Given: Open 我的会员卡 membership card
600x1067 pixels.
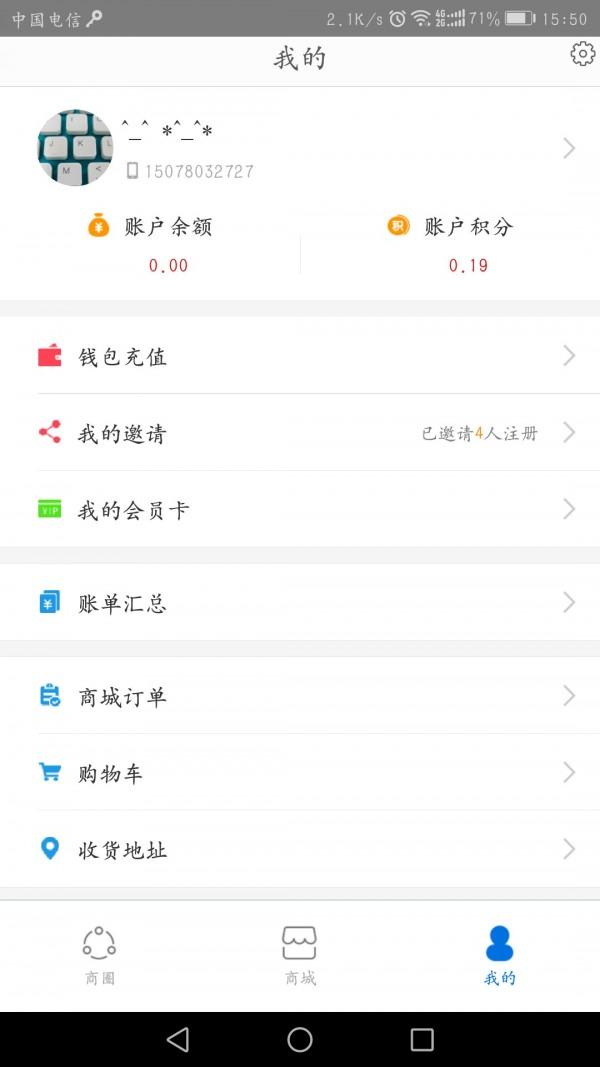Looking at the screenshot, I should click(300, 510).
